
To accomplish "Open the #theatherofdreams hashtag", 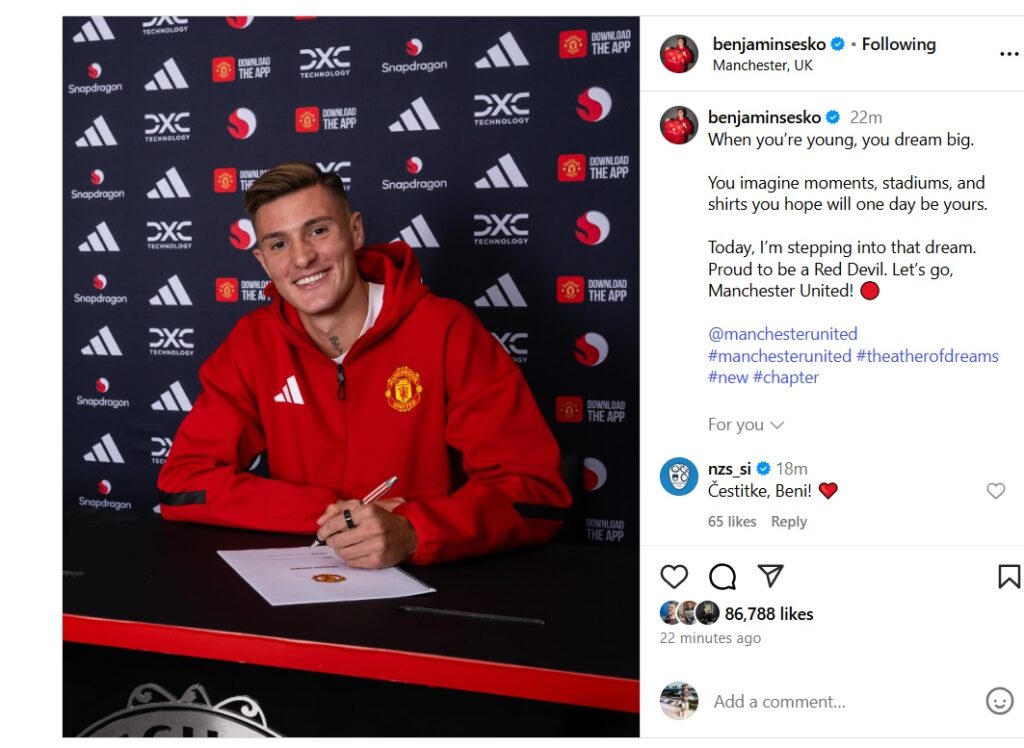I will tap(927, 356).
